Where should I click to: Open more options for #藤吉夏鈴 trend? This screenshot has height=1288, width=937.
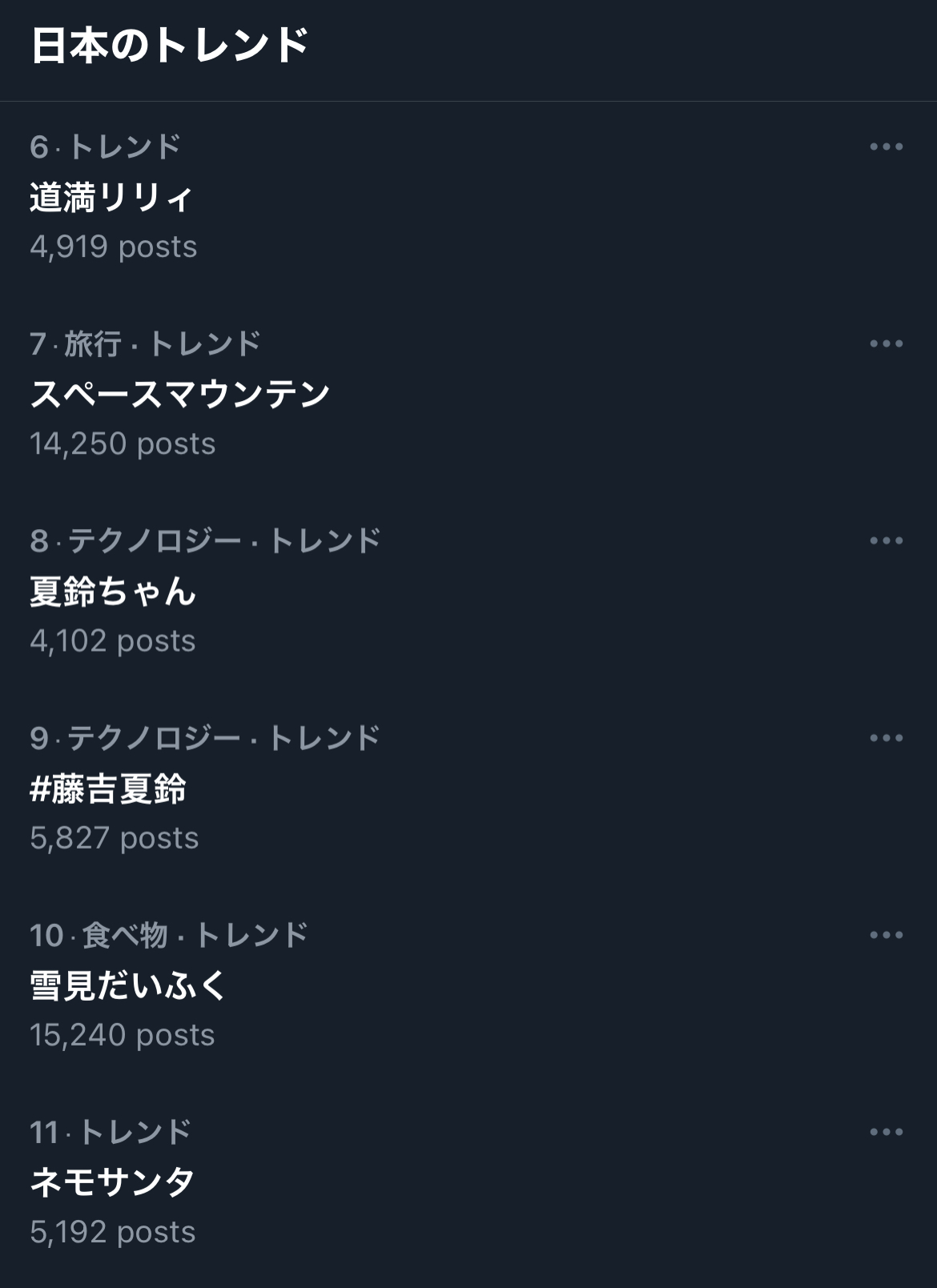coord(886,738)
